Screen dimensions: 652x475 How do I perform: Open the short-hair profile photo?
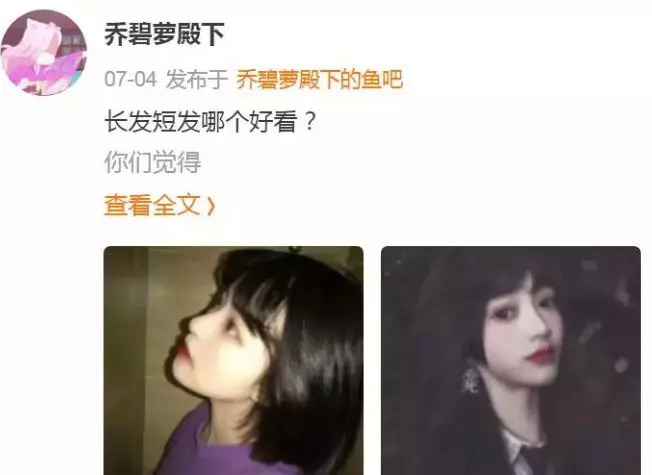pos(234,360)
